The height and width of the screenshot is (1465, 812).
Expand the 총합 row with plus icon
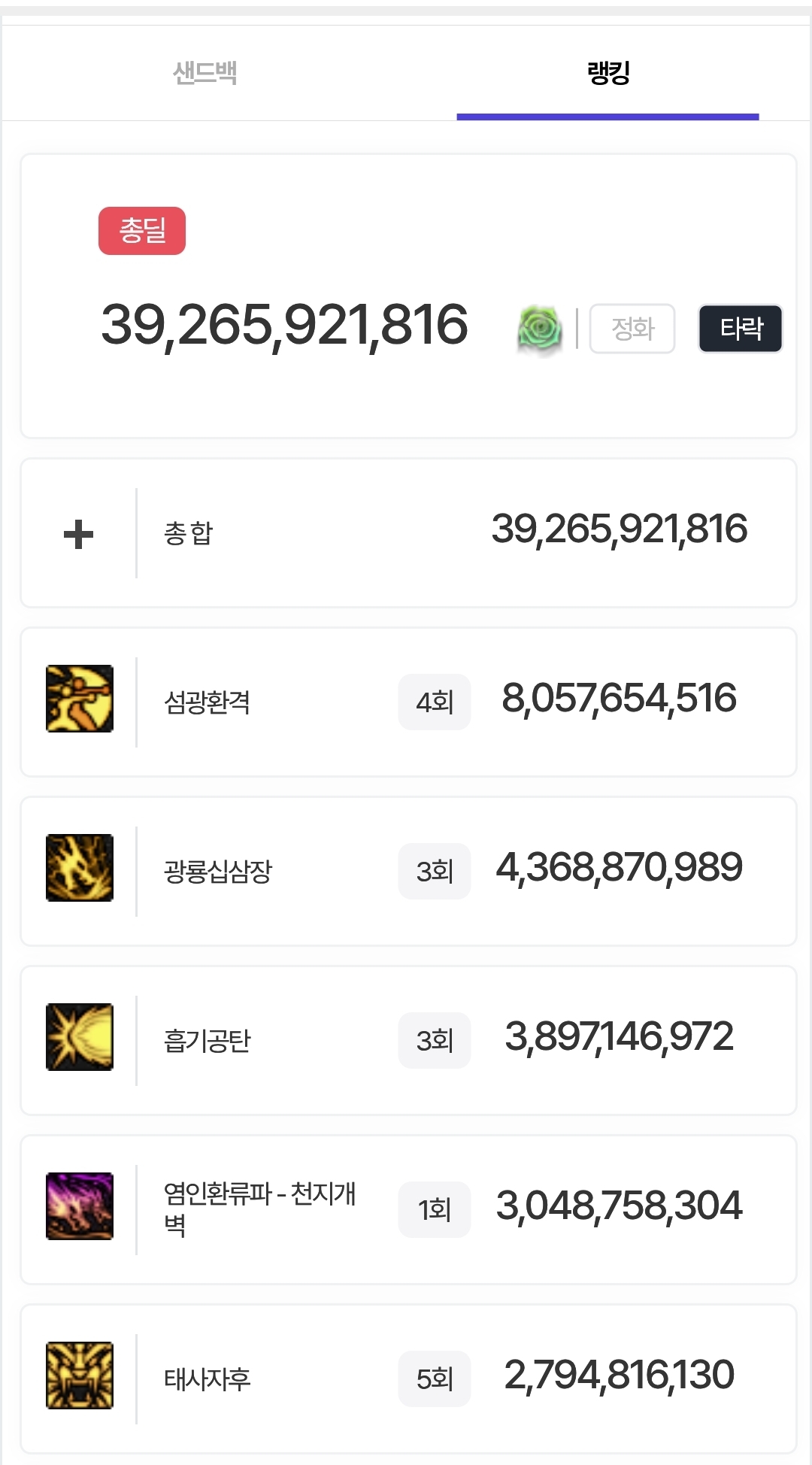click(78, 534)
